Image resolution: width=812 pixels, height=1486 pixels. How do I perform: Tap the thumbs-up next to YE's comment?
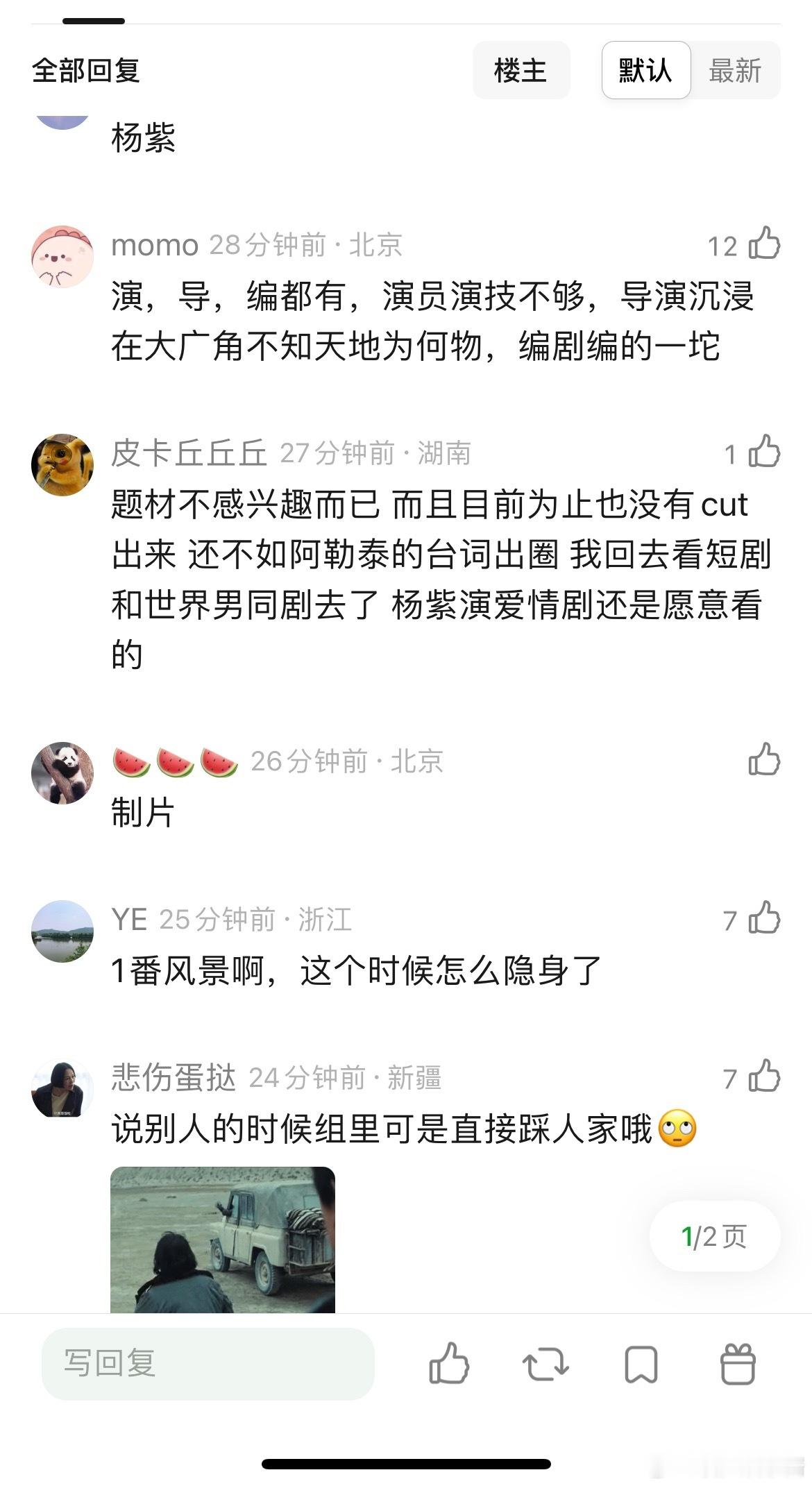pos(762,921)
